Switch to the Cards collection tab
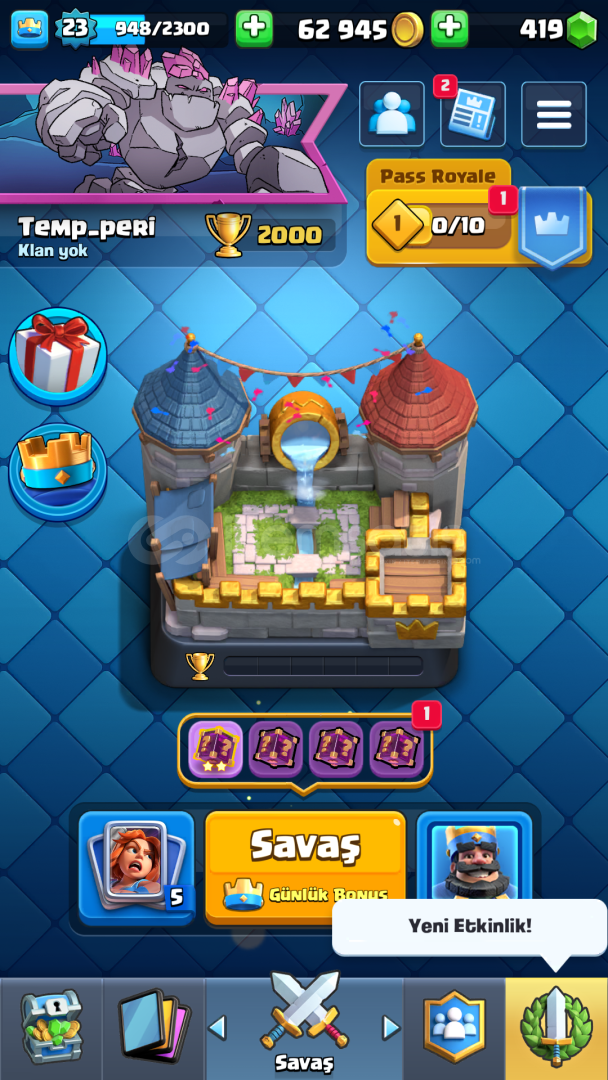The width and height of the screenshot is (608, 1080). coord(154,1028)
